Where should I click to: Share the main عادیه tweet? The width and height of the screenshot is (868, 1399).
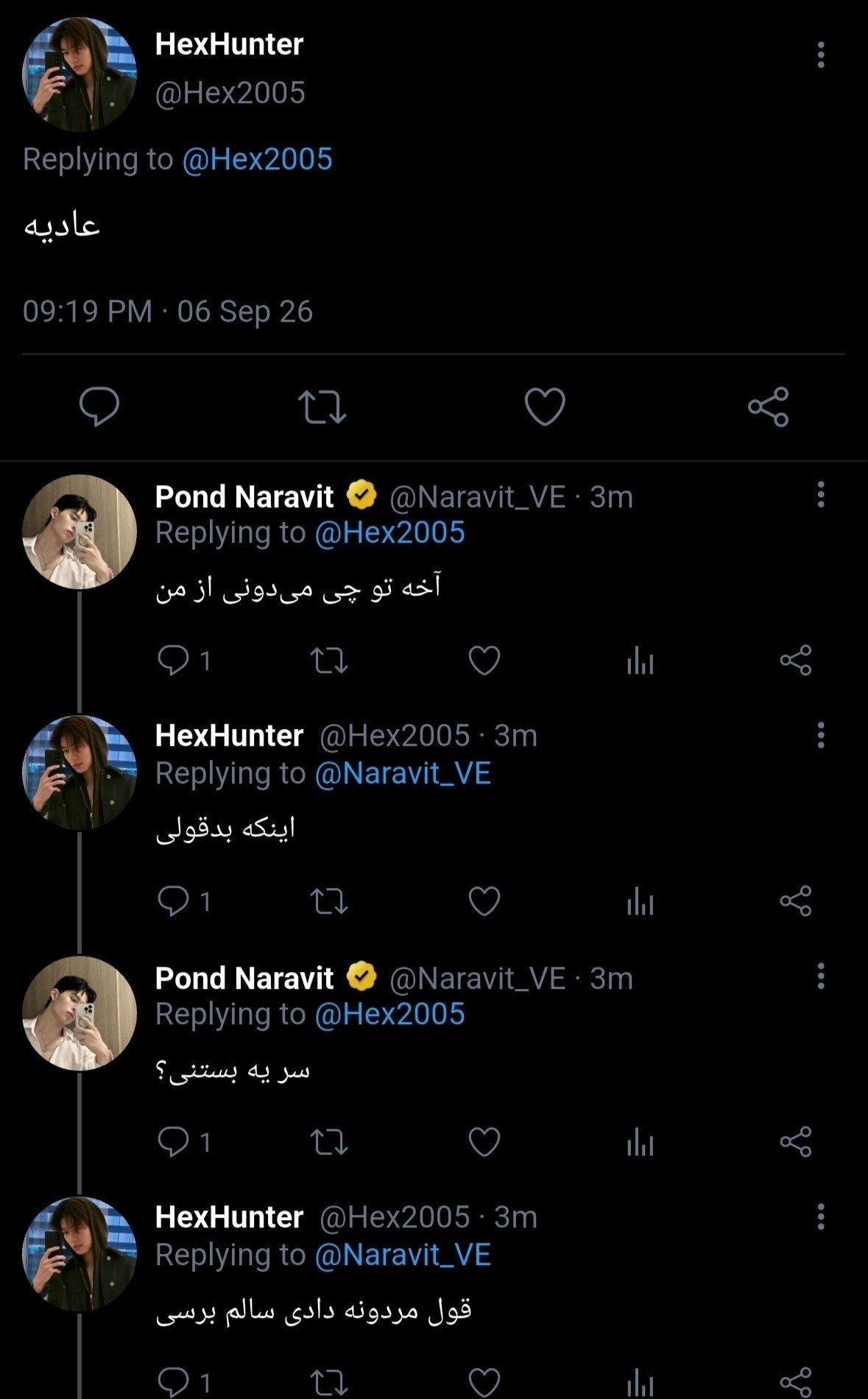pyautogui.click(x=768, y=406)
